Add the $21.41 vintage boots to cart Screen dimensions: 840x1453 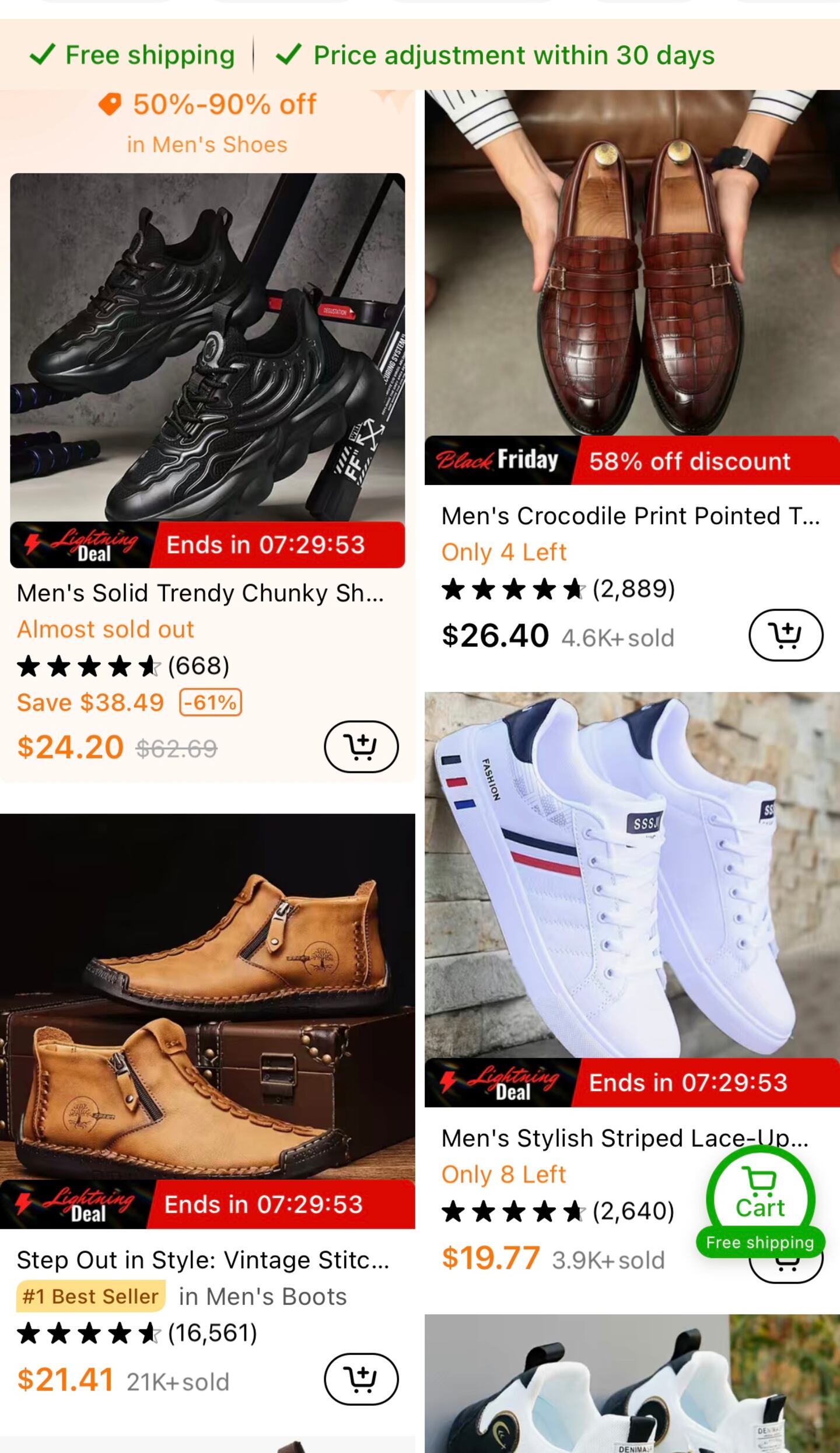361,1378
